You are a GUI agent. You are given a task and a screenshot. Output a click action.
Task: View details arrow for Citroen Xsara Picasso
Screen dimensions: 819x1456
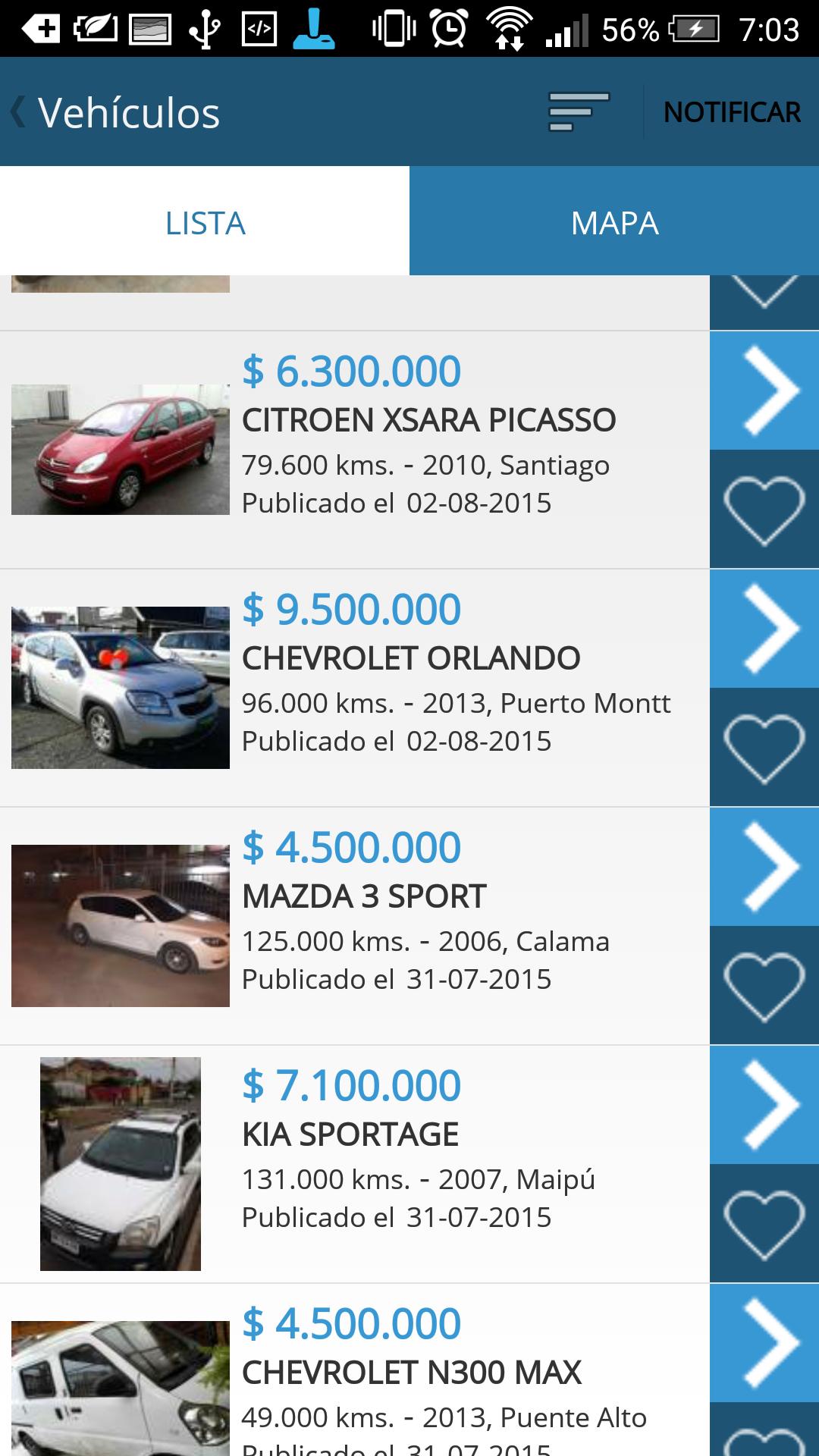click(x=764, y=391)
